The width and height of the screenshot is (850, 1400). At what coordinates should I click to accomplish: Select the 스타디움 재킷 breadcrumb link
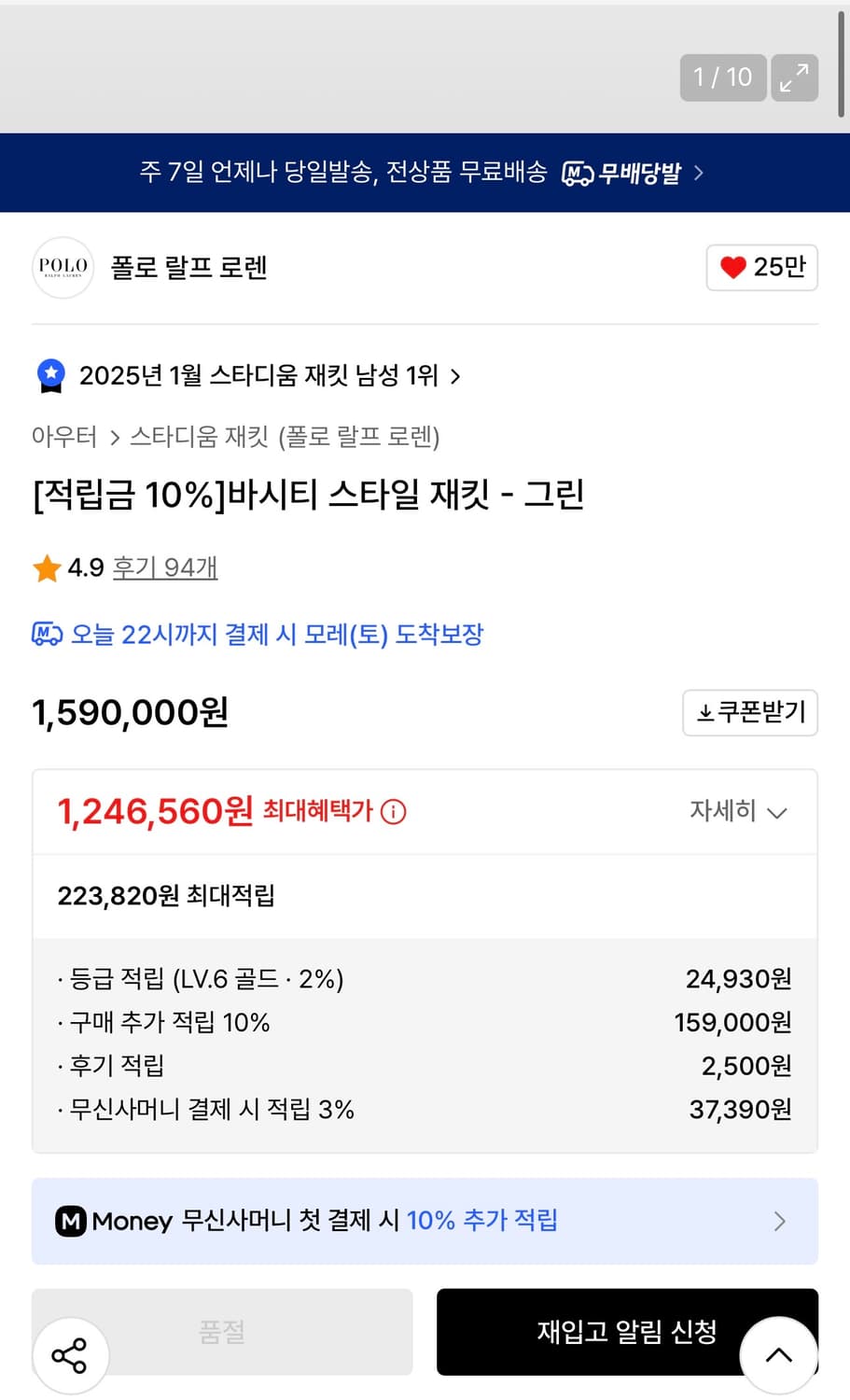[x=204, y=437]
